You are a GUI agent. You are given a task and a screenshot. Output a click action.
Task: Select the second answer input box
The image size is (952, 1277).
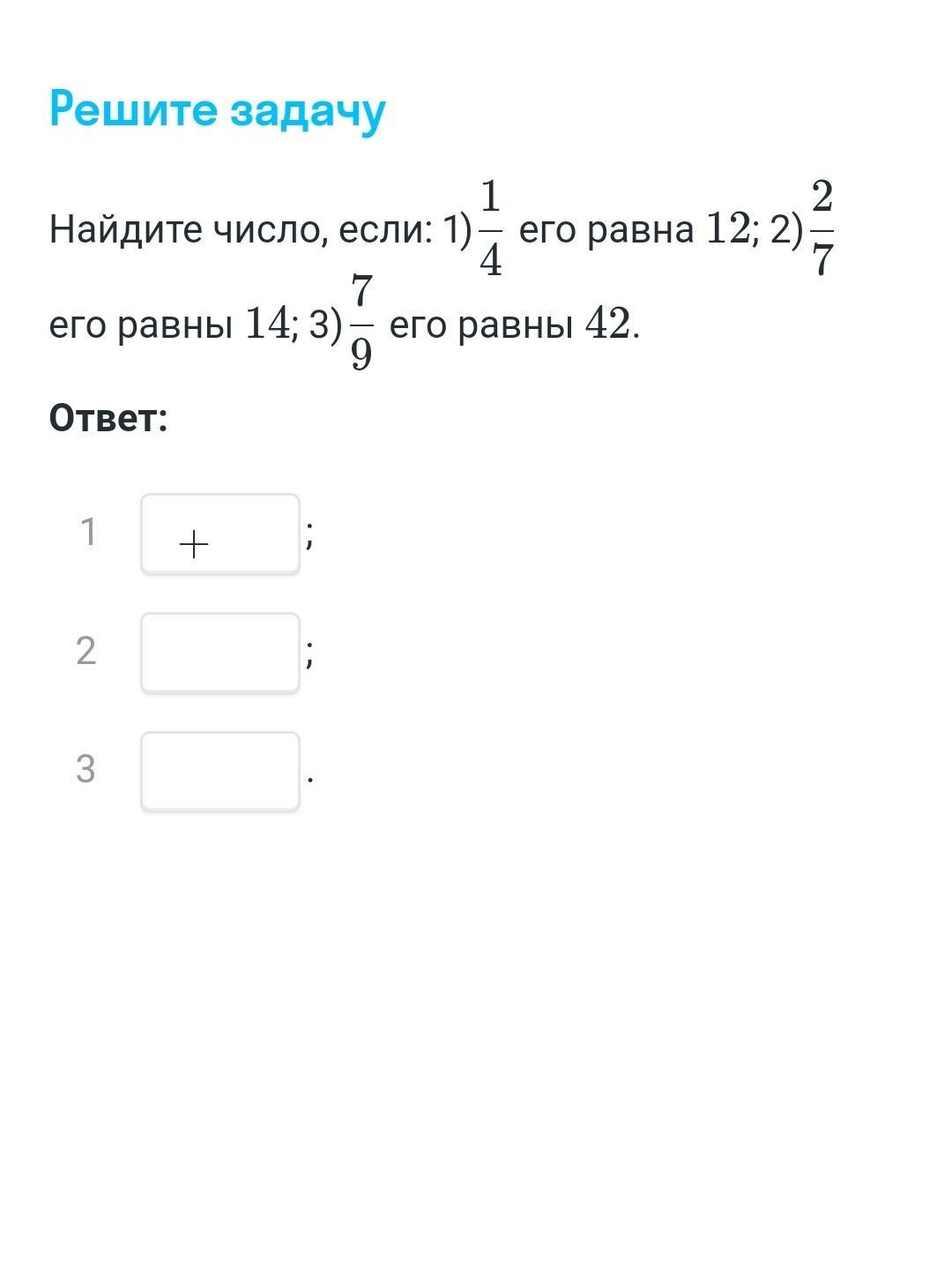pos(220,653)
